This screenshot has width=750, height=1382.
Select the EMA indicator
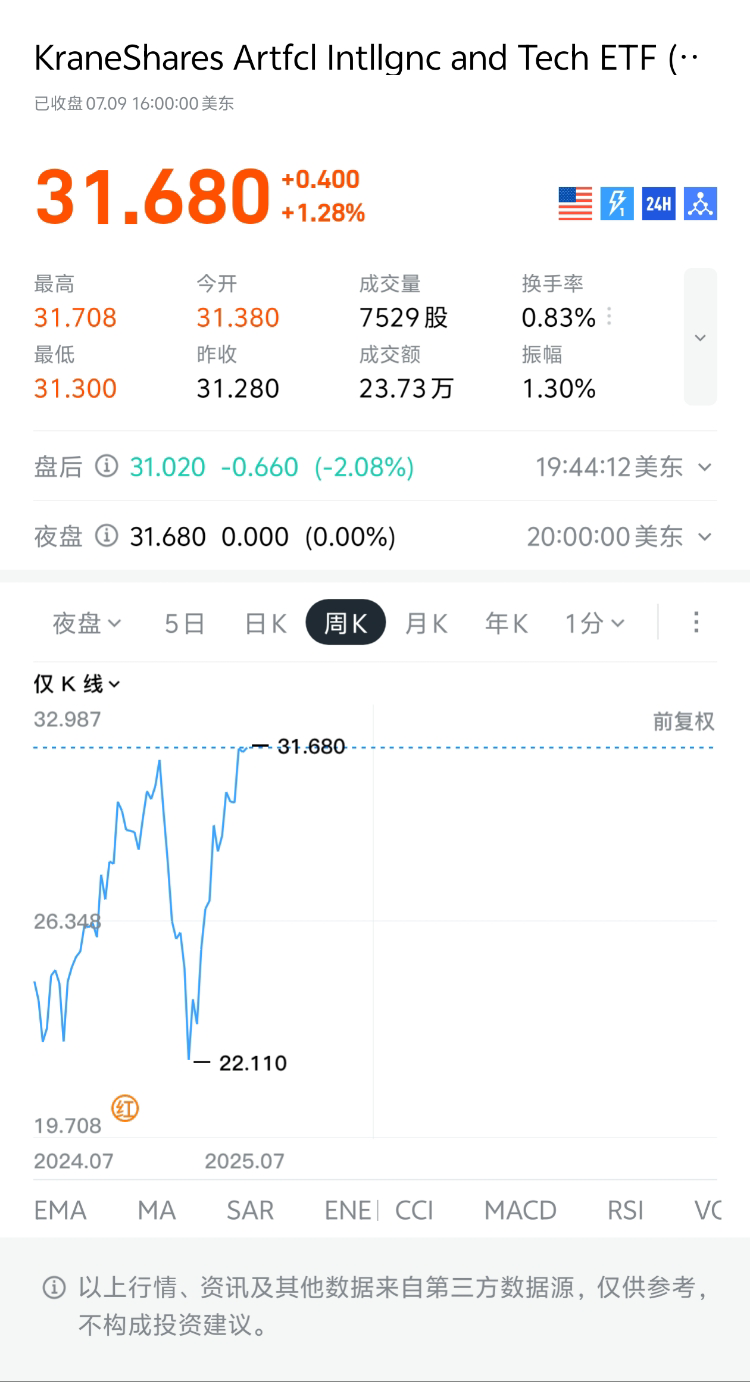point(60,1210)
